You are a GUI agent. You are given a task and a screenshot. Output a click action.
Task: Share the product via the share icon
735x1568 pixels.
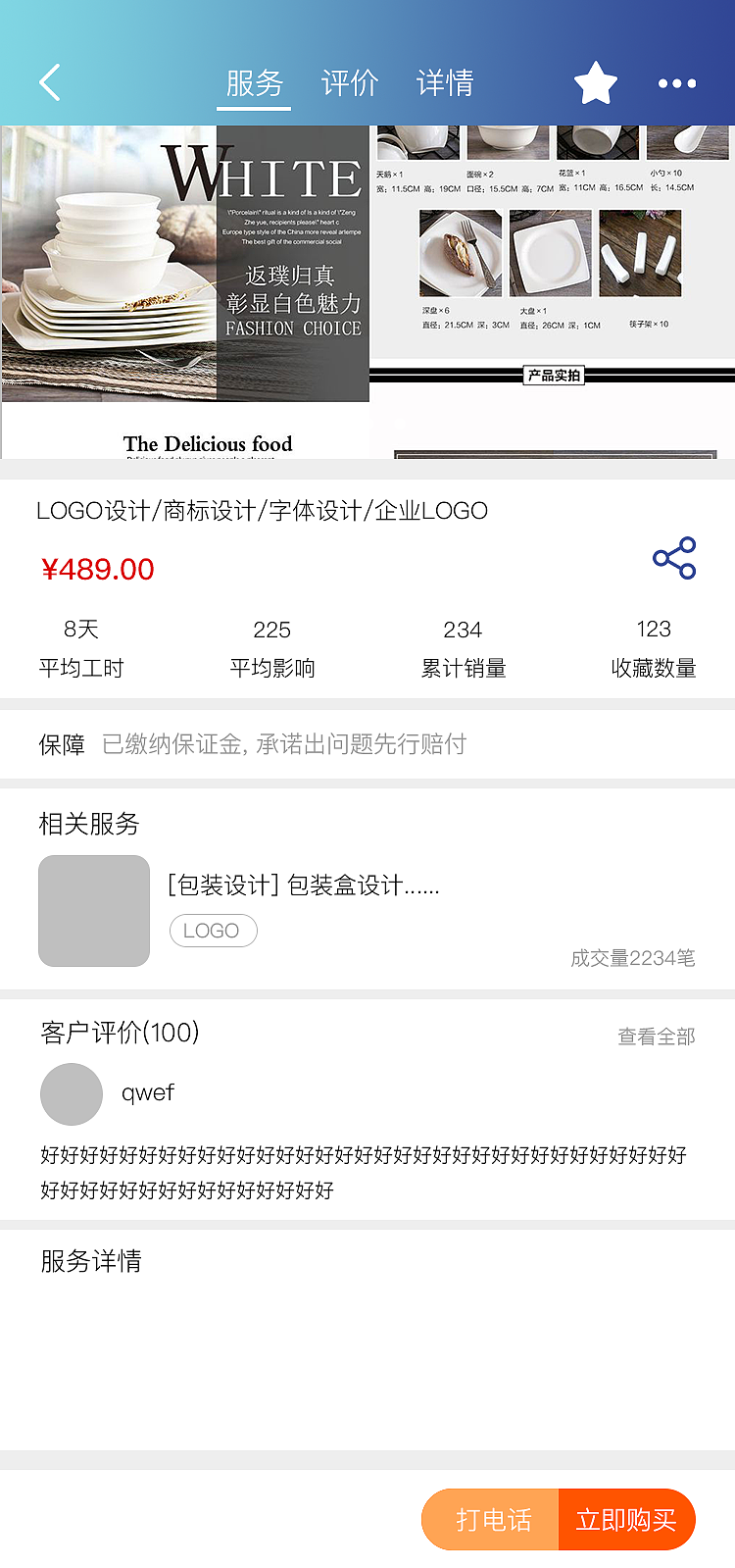coord(673,559)
